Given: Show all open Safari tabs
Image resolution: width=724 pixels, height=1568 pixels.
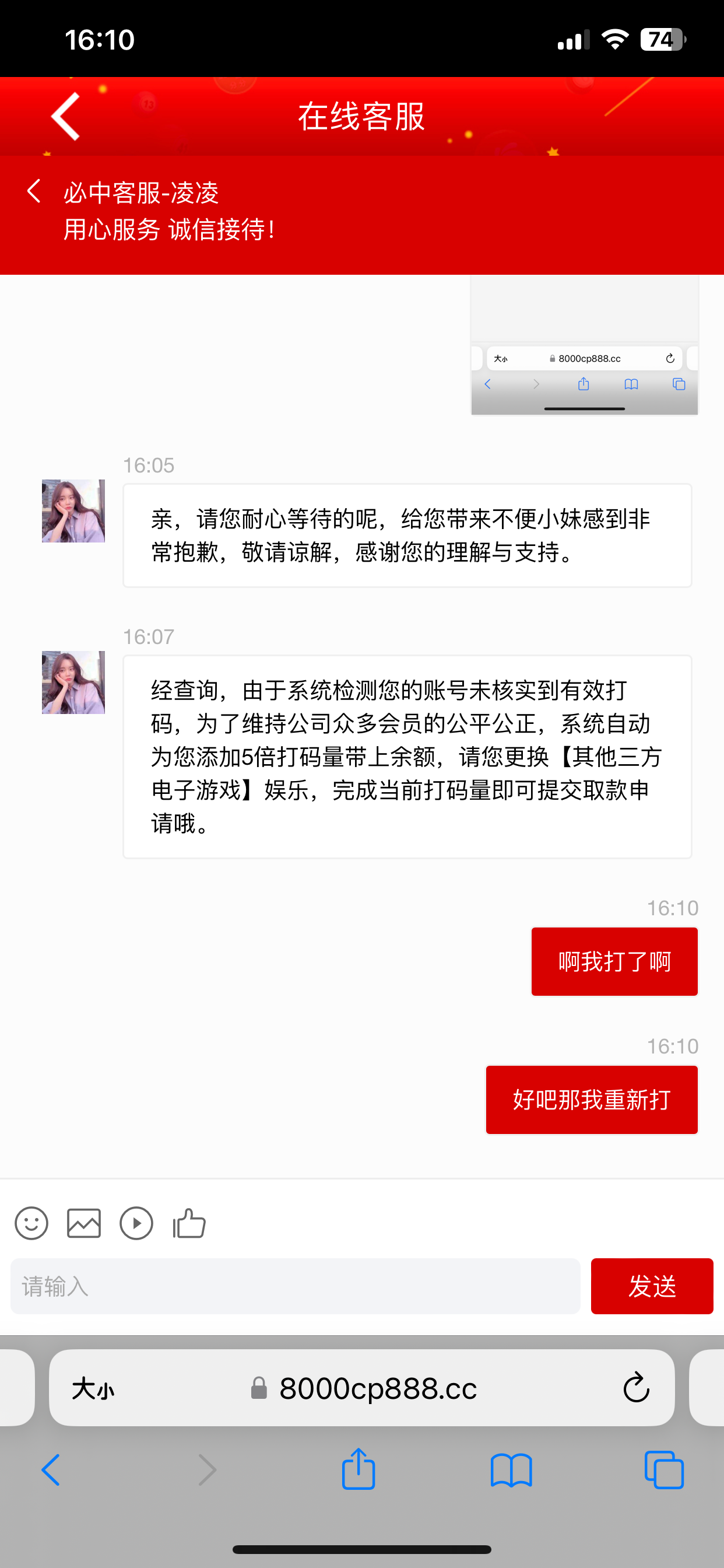Looking at the screenshot, I should 664,1470.
